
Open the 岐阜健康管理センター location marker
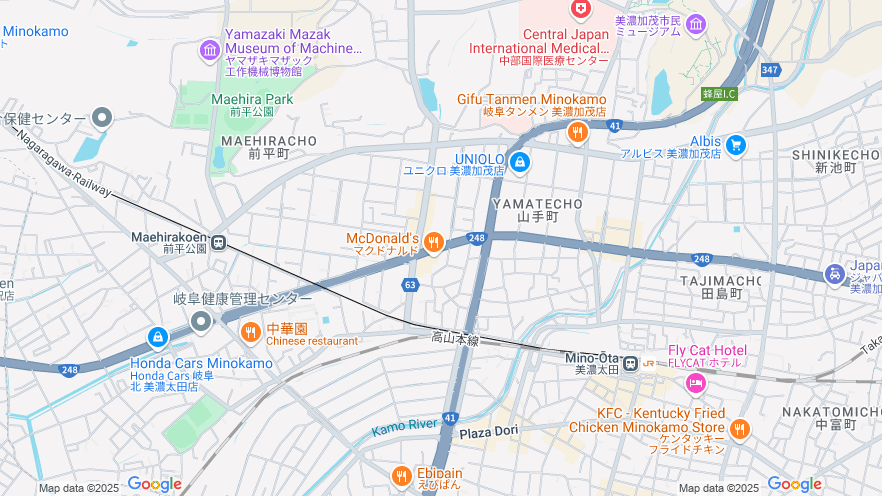pyautogui.click(x=202, y=321)
